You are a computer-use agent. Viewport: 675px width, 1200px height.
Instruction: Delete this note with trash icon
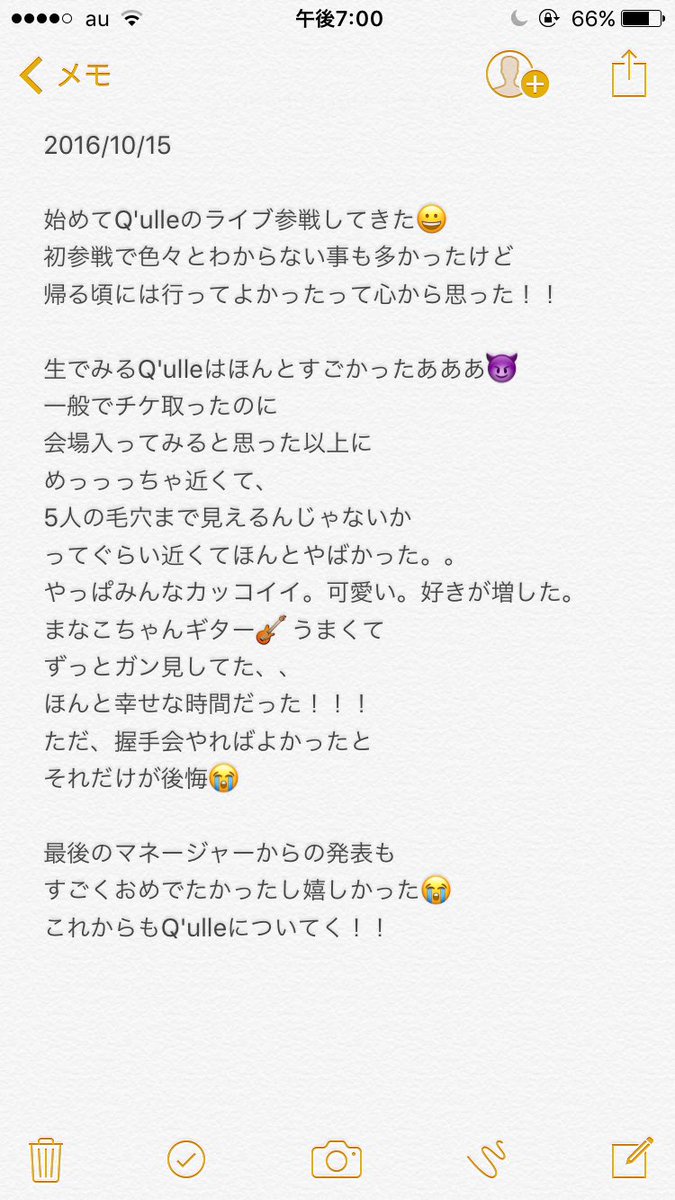[x=46, y=1159]
